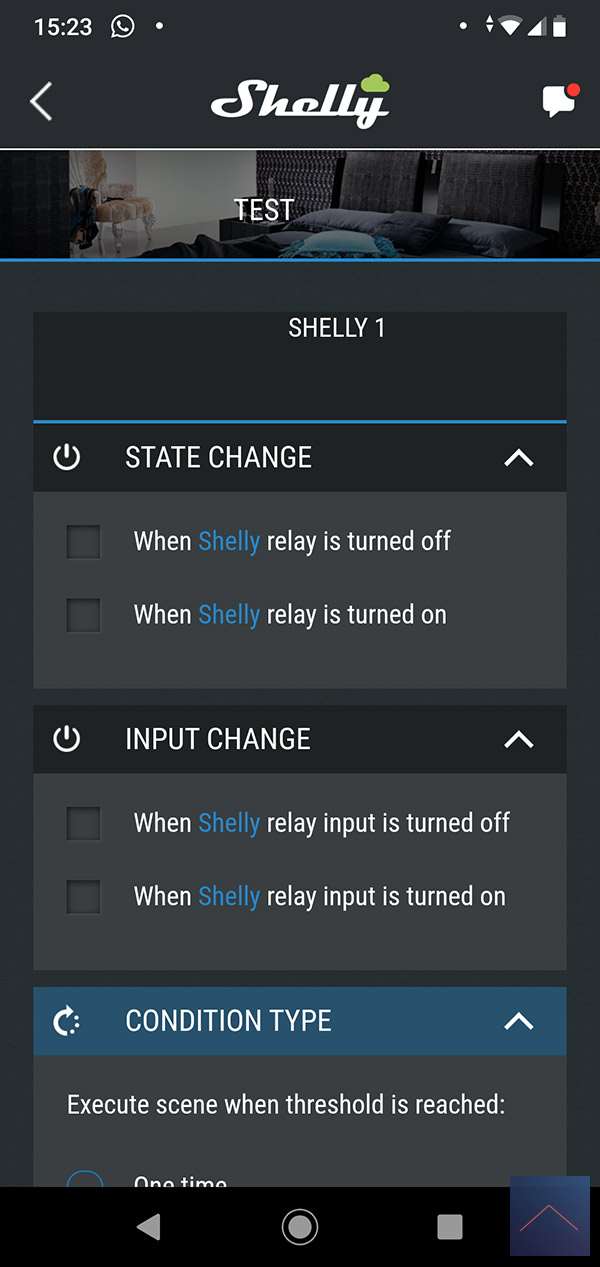Tap the system home button
This screenshot has height=1267, width=600.
coord(300,1227)
